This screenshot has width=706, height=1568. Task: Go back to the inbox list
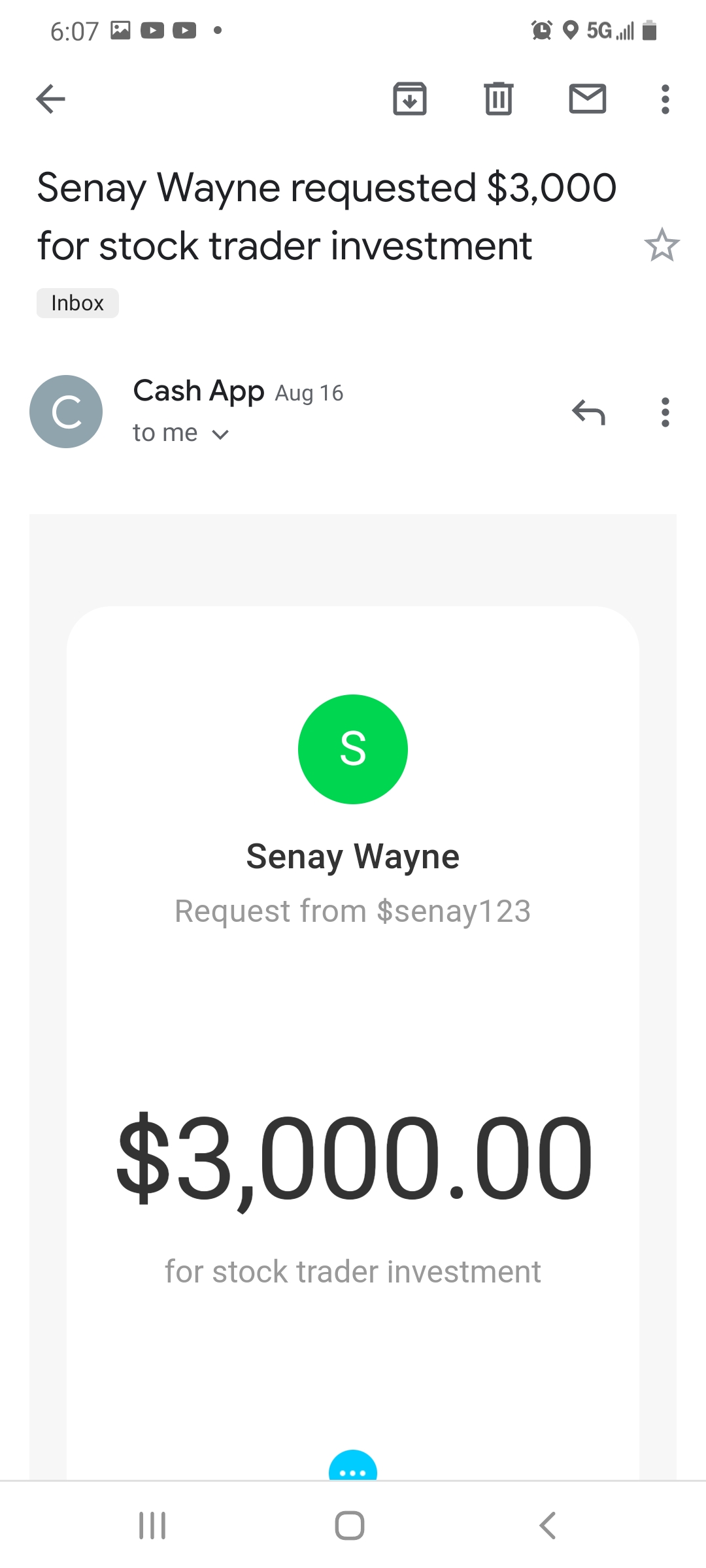(50, 99)
